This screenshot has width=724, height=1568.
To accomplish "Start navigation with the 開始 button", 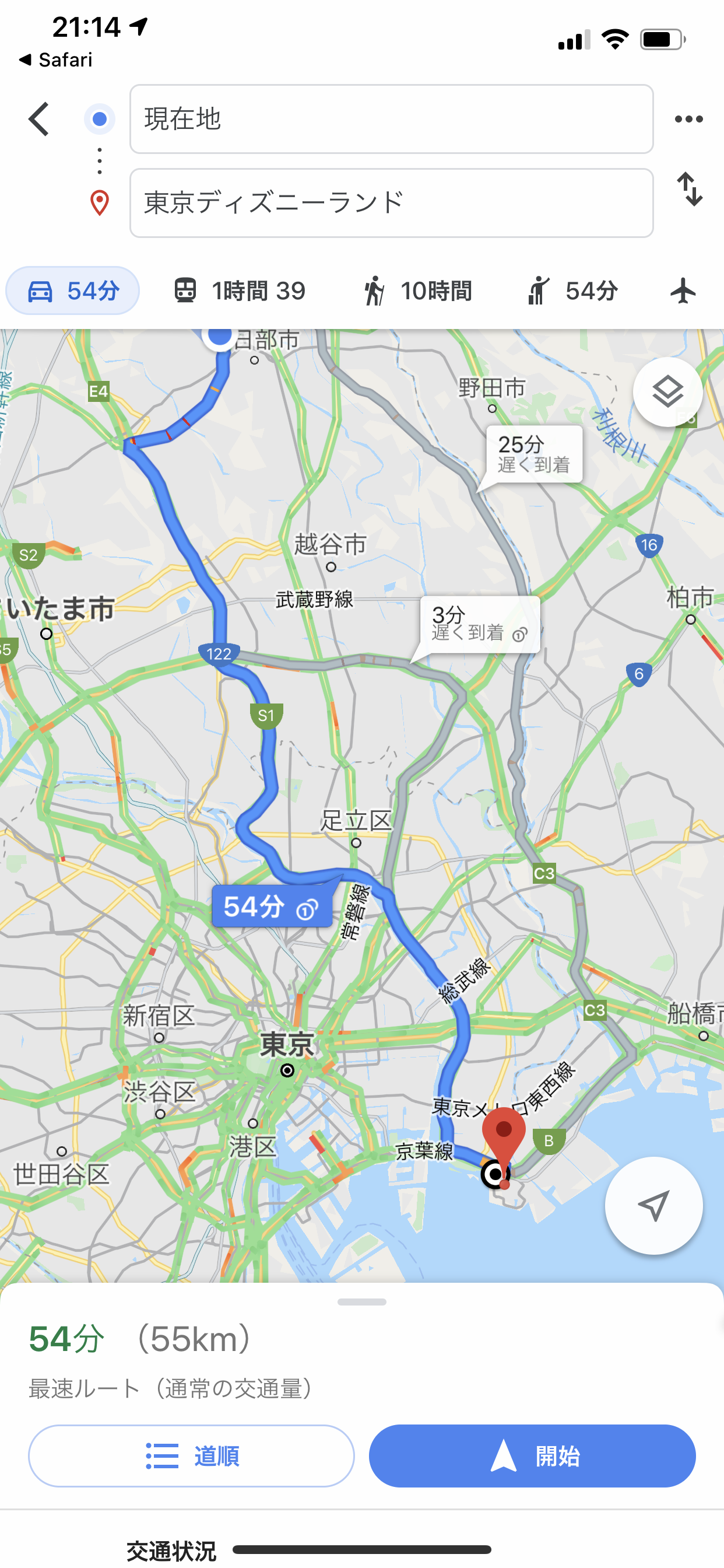I will click(532, 1456).
